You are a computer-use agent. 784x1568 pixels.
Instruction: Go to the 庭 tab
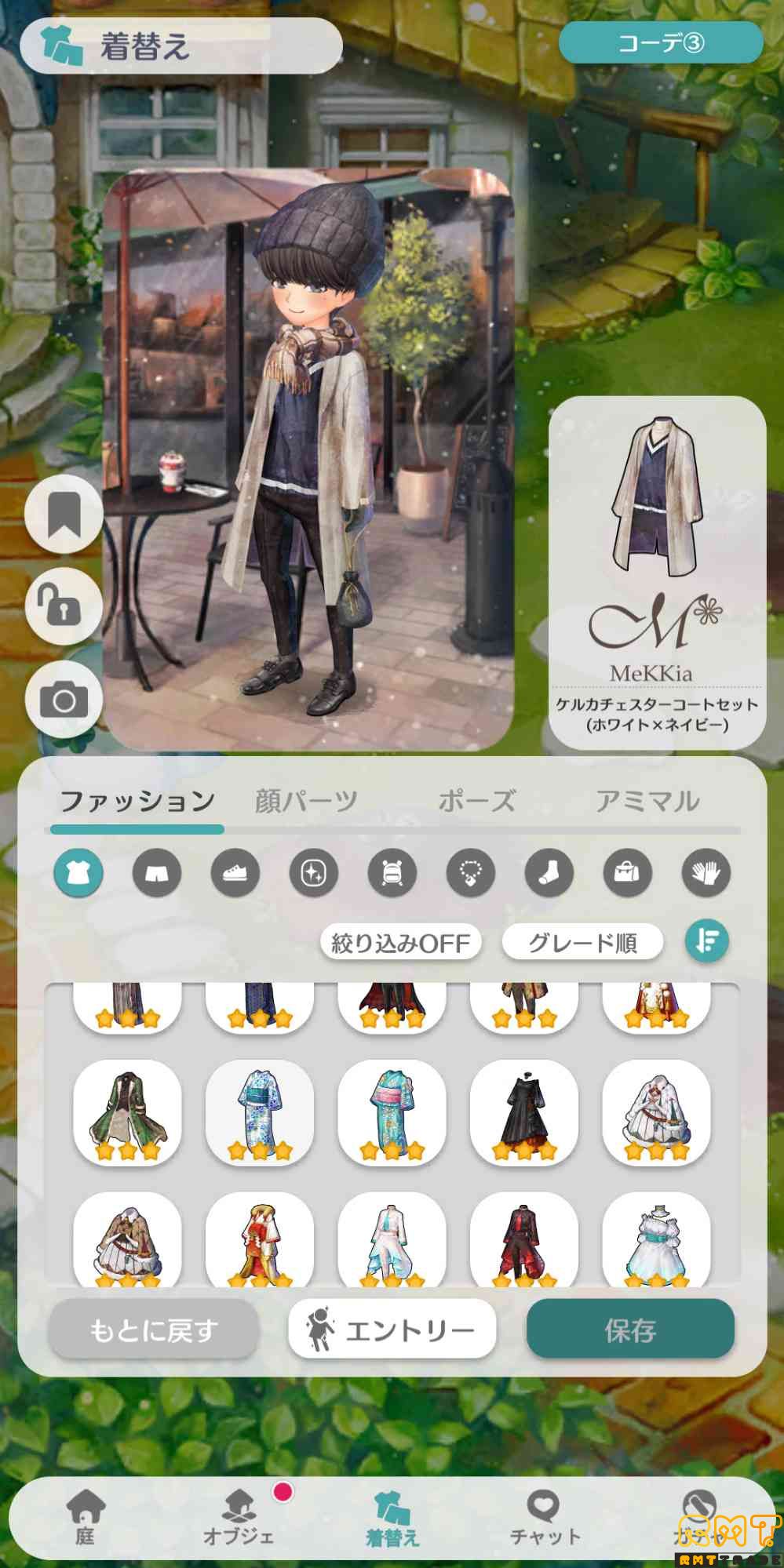(85, 1516)
